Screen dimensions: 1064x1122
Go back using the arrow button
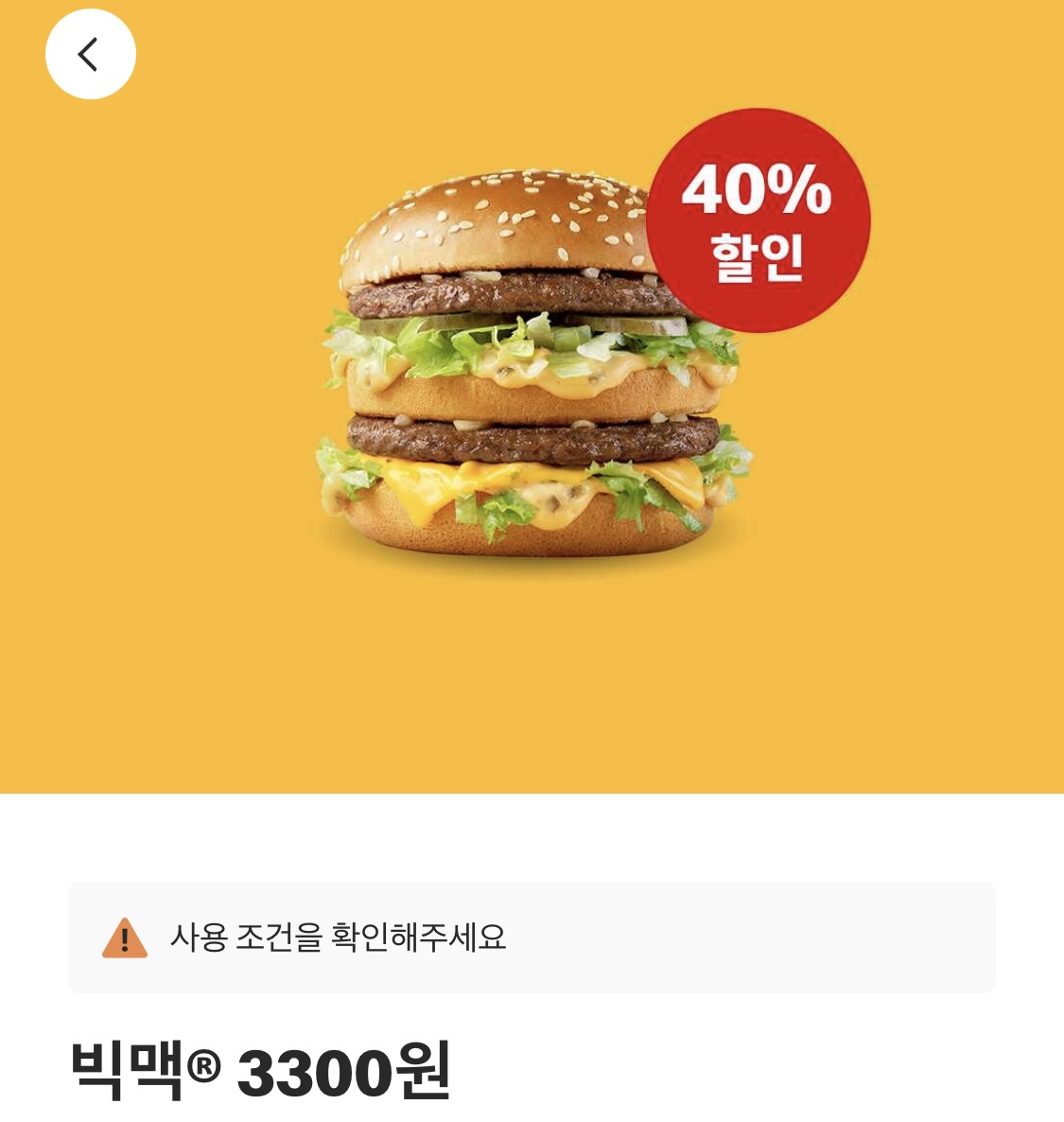90,54
